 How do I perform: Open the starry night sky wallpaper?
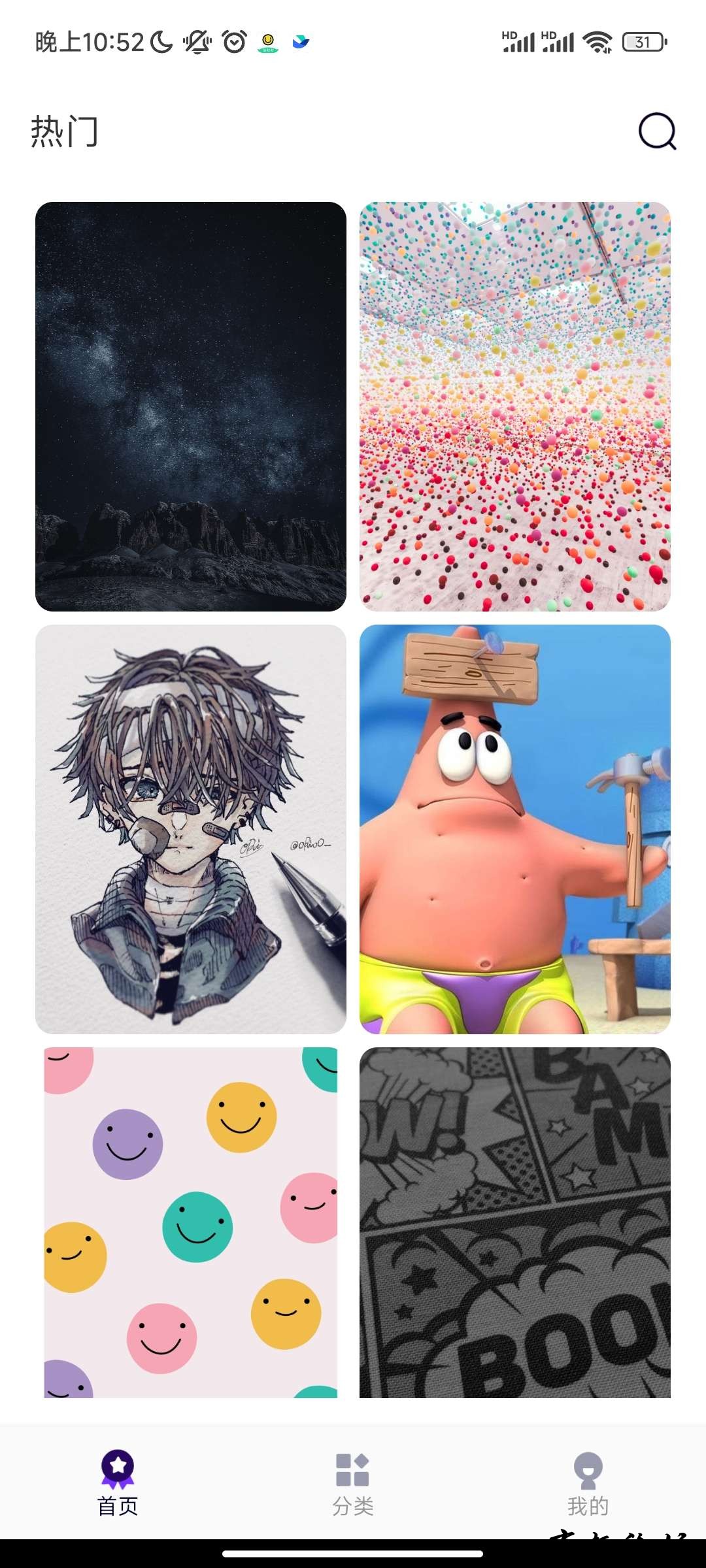click(190, 406)
